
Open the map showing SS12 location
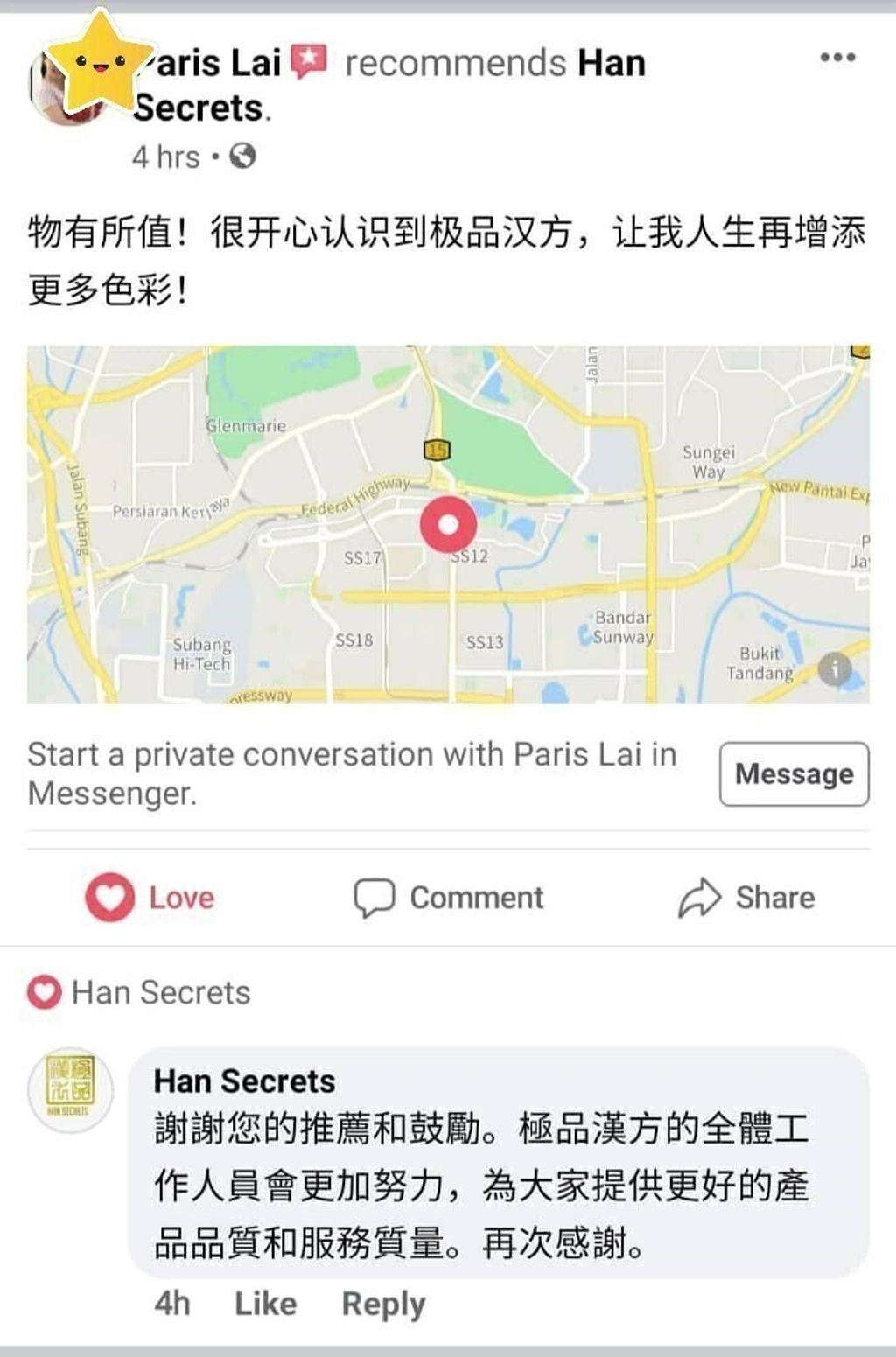(x=448, y=524)
